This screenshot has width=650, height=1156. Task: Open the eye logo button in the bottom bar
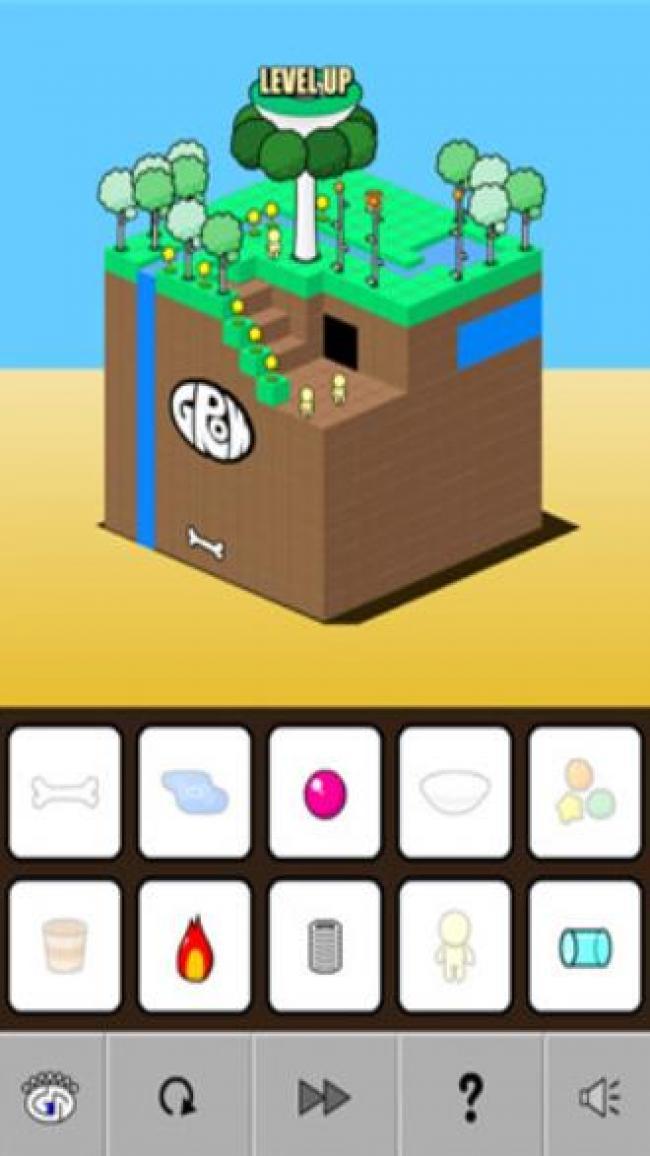click(50, 1096)
